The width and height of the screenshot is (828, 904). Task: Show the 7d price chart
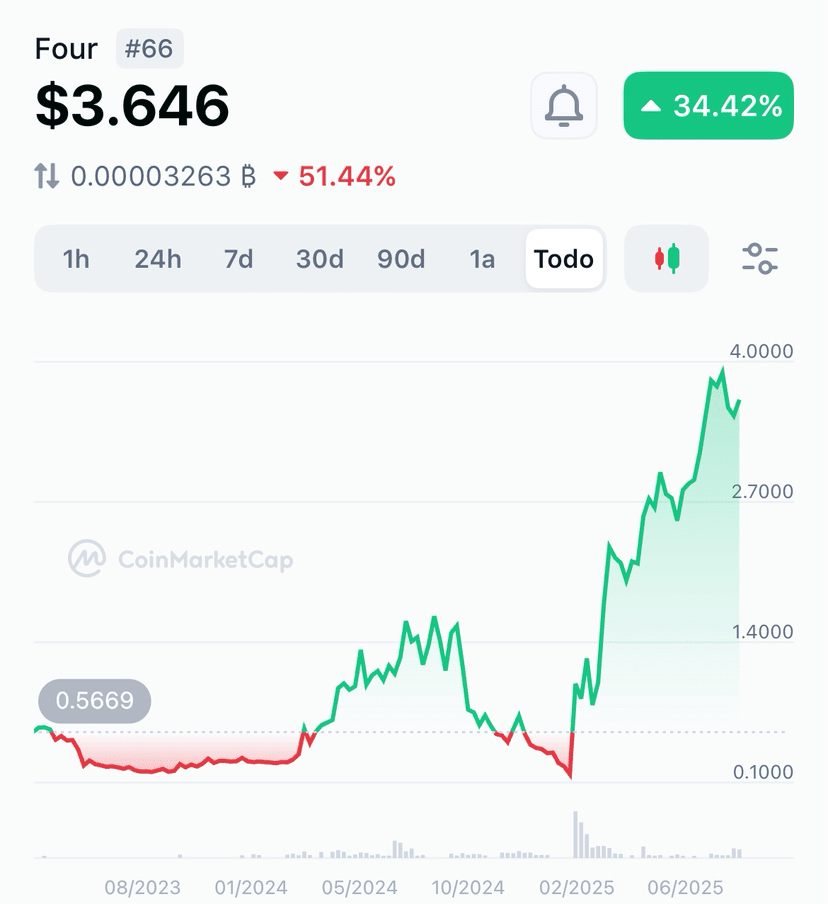(x=238, y=259)
